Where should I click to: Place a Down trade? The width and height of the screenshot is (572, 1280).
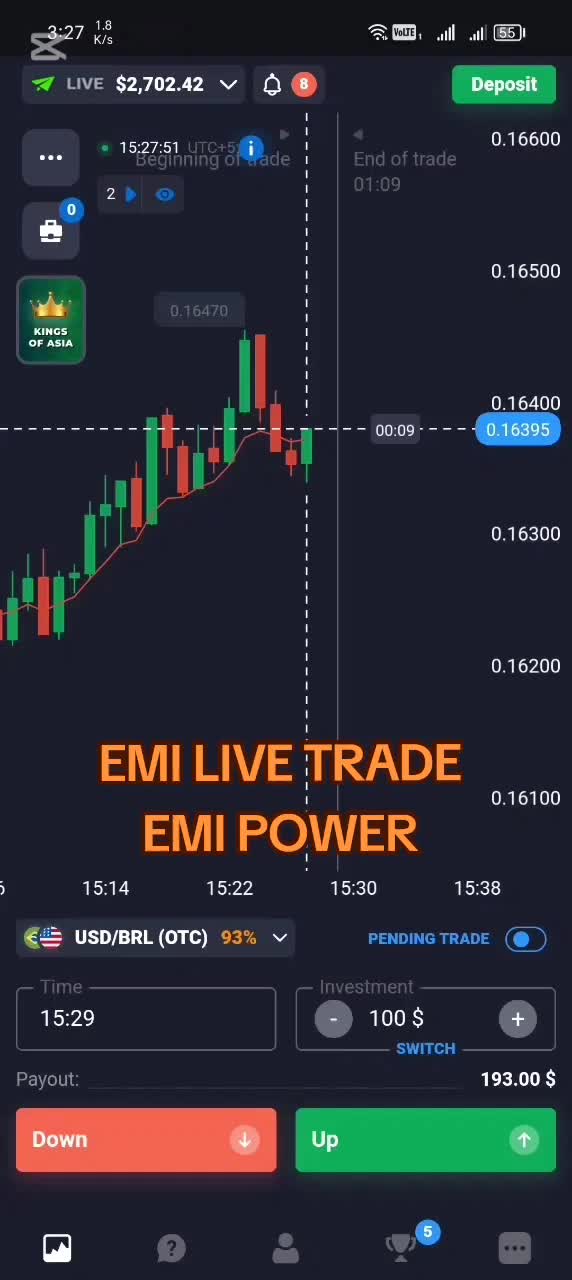coord(146,1139)
